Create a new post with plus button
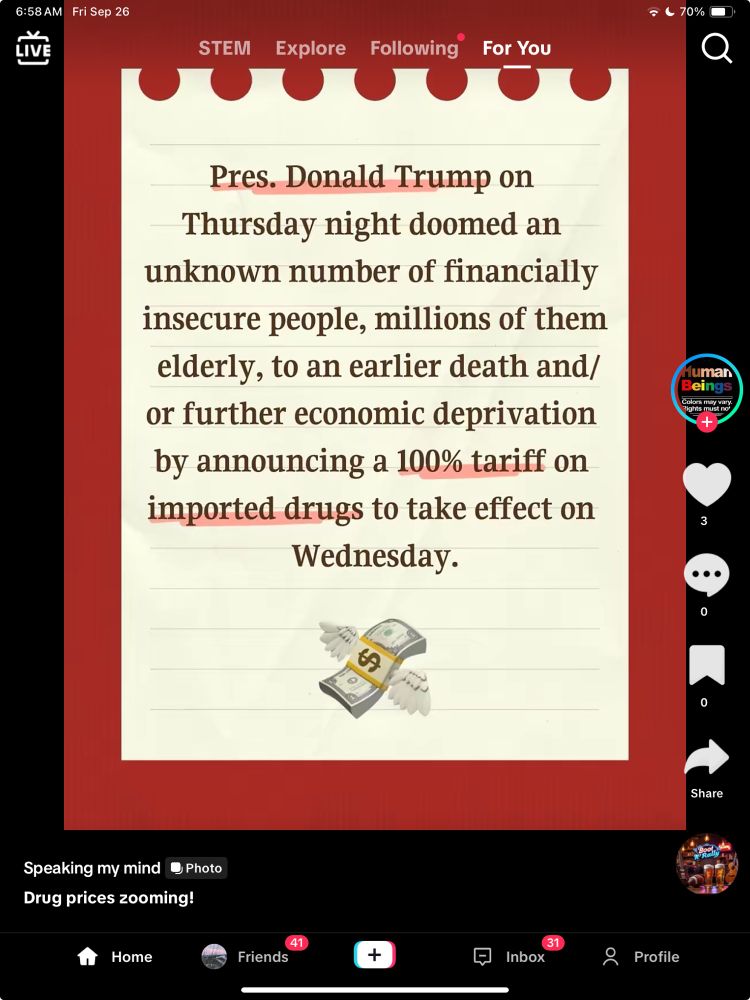This screenshot has height=1000, width=750. [375, 955]
